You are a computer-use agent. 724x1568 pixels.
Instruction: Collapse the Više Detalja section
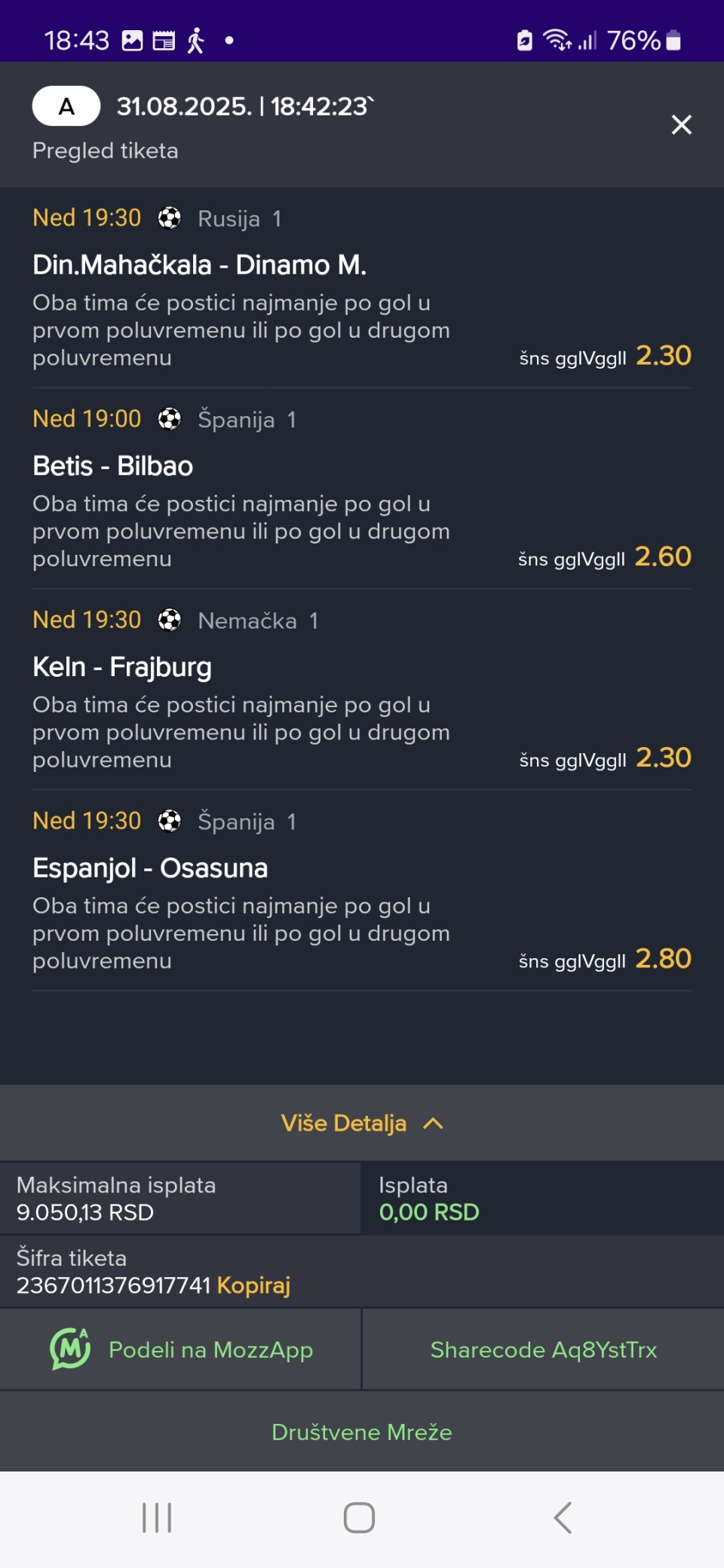pyautogui.click(x=362, y=1123)
